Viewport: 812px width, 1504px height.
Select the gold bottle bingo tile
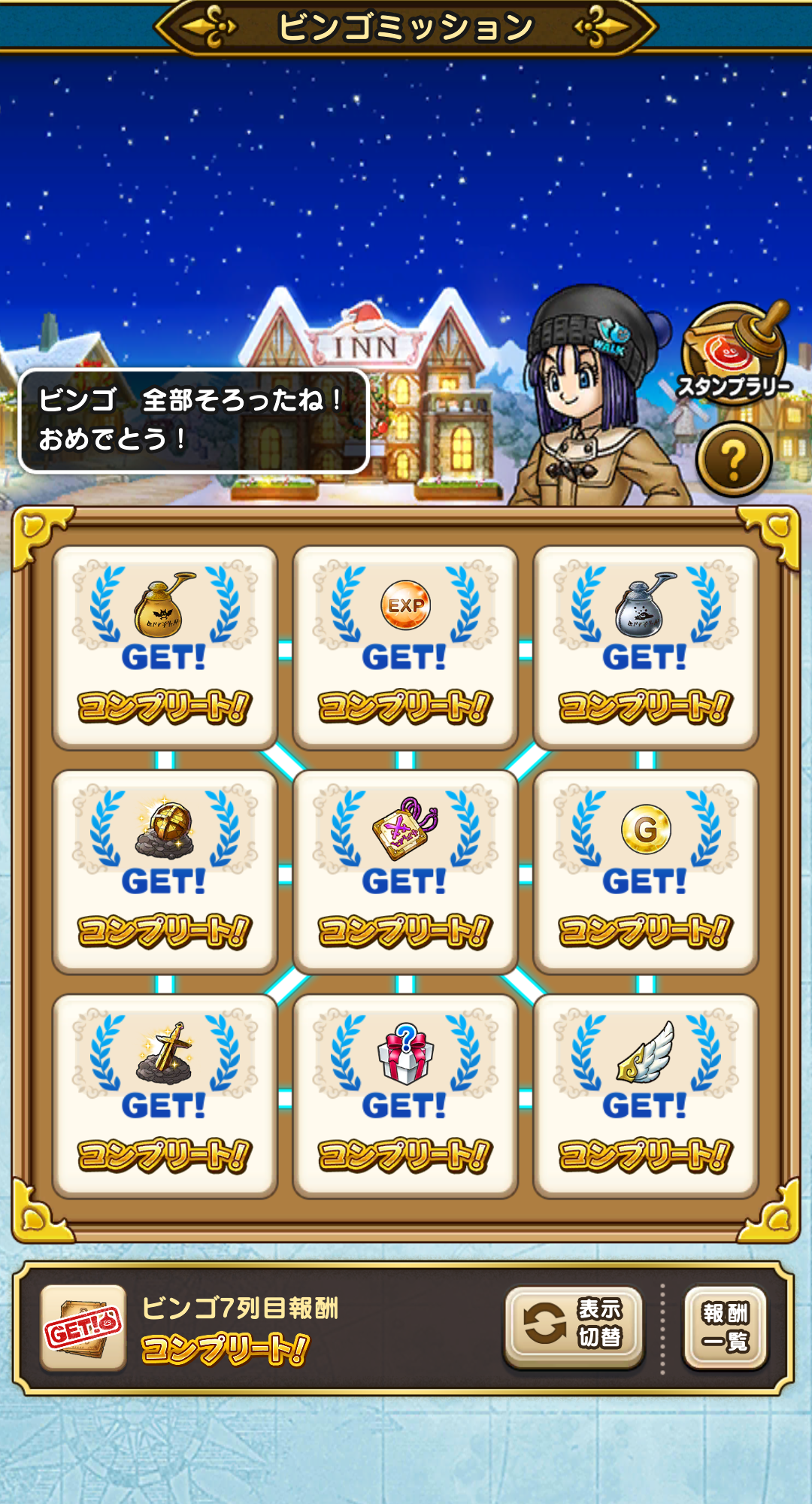coord(165,647)
